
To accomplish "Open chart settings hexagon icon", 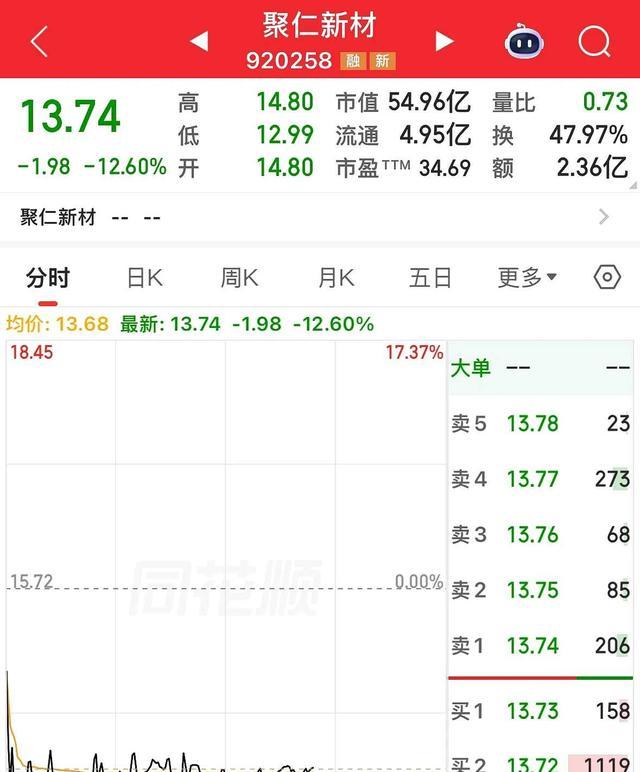I will (x=607, y=277).
